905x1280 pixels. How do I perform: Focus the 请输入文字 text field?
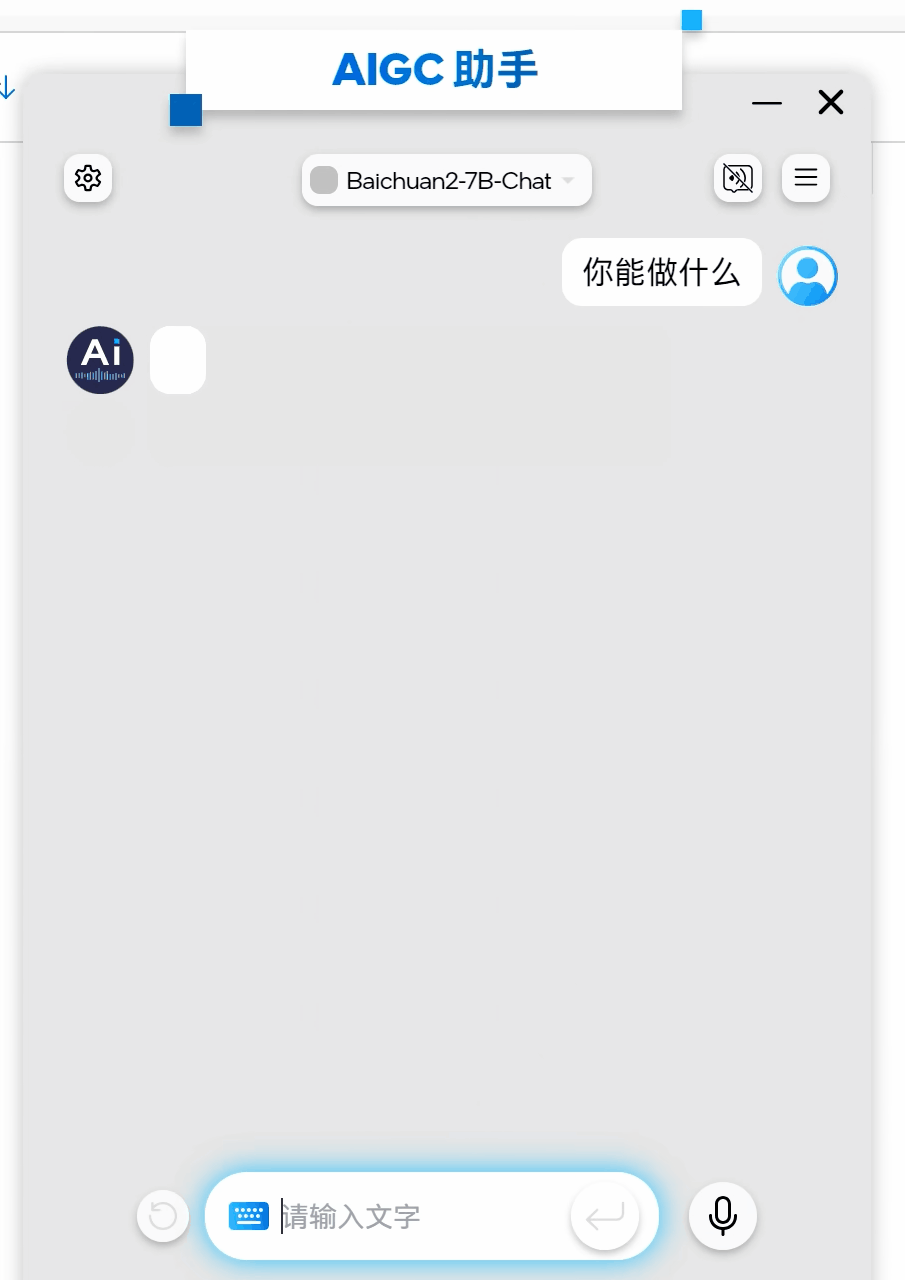[x=420, y=1216]
